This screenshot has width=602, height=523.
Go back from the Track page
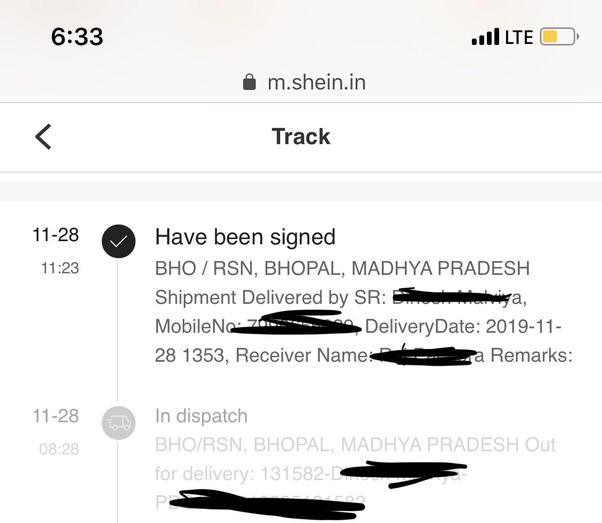43,136
